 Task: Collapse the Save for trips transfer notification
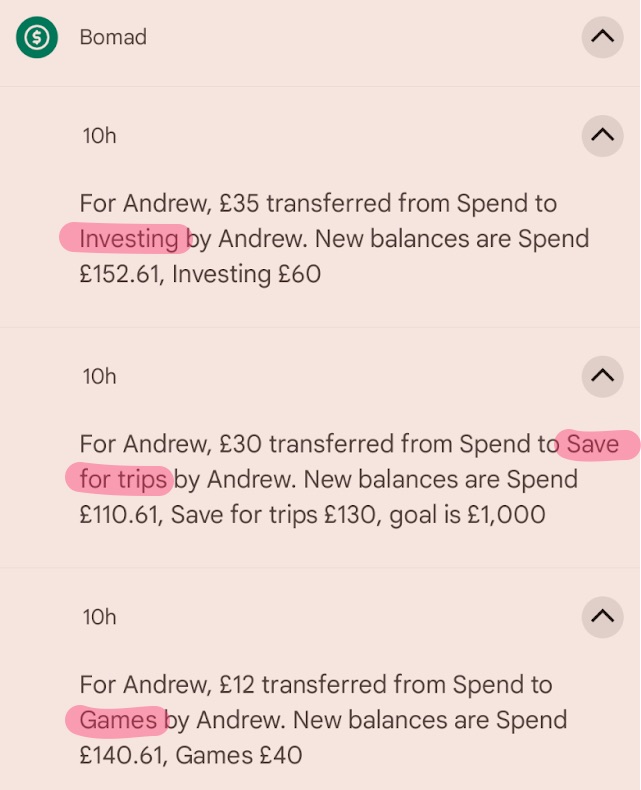602,376
